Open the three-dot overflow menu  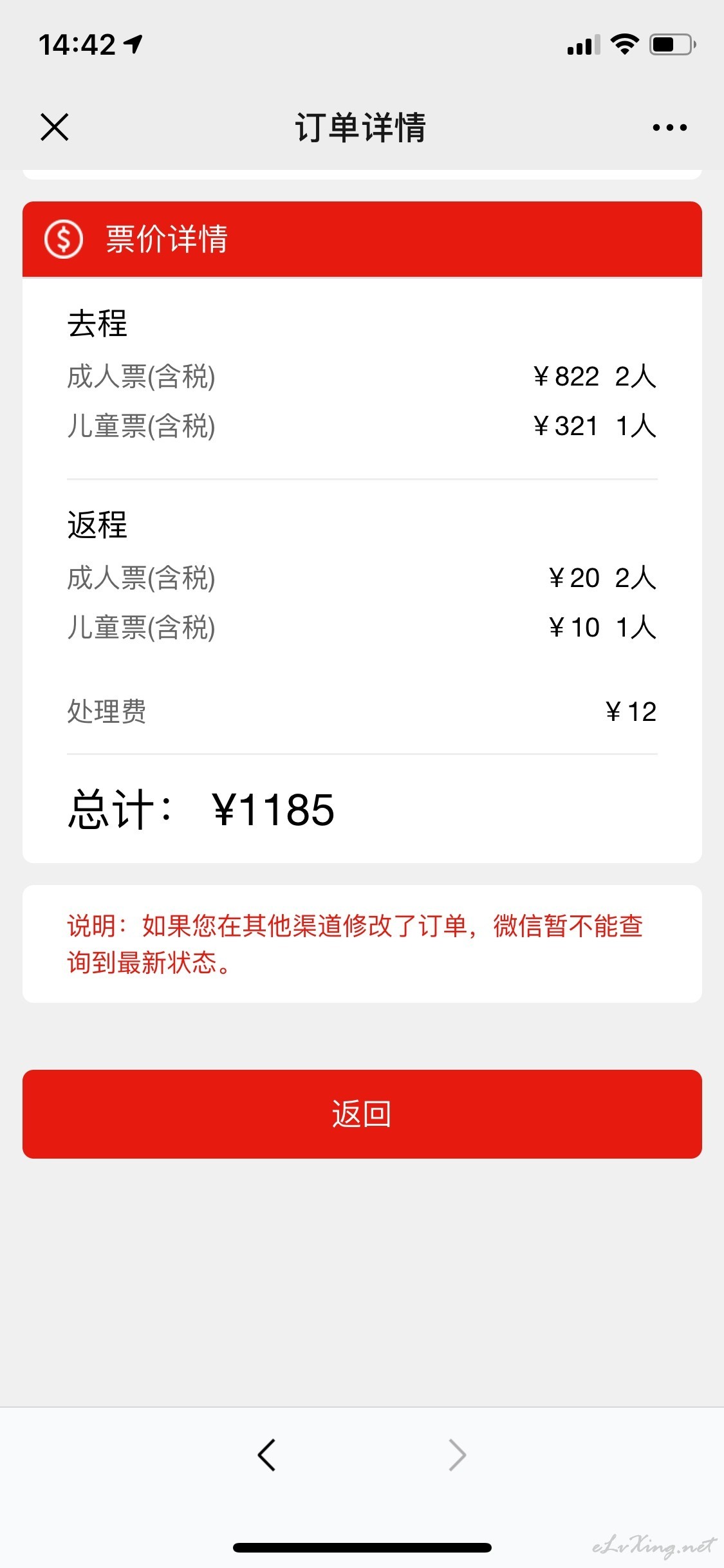click(x=669, y=127)
